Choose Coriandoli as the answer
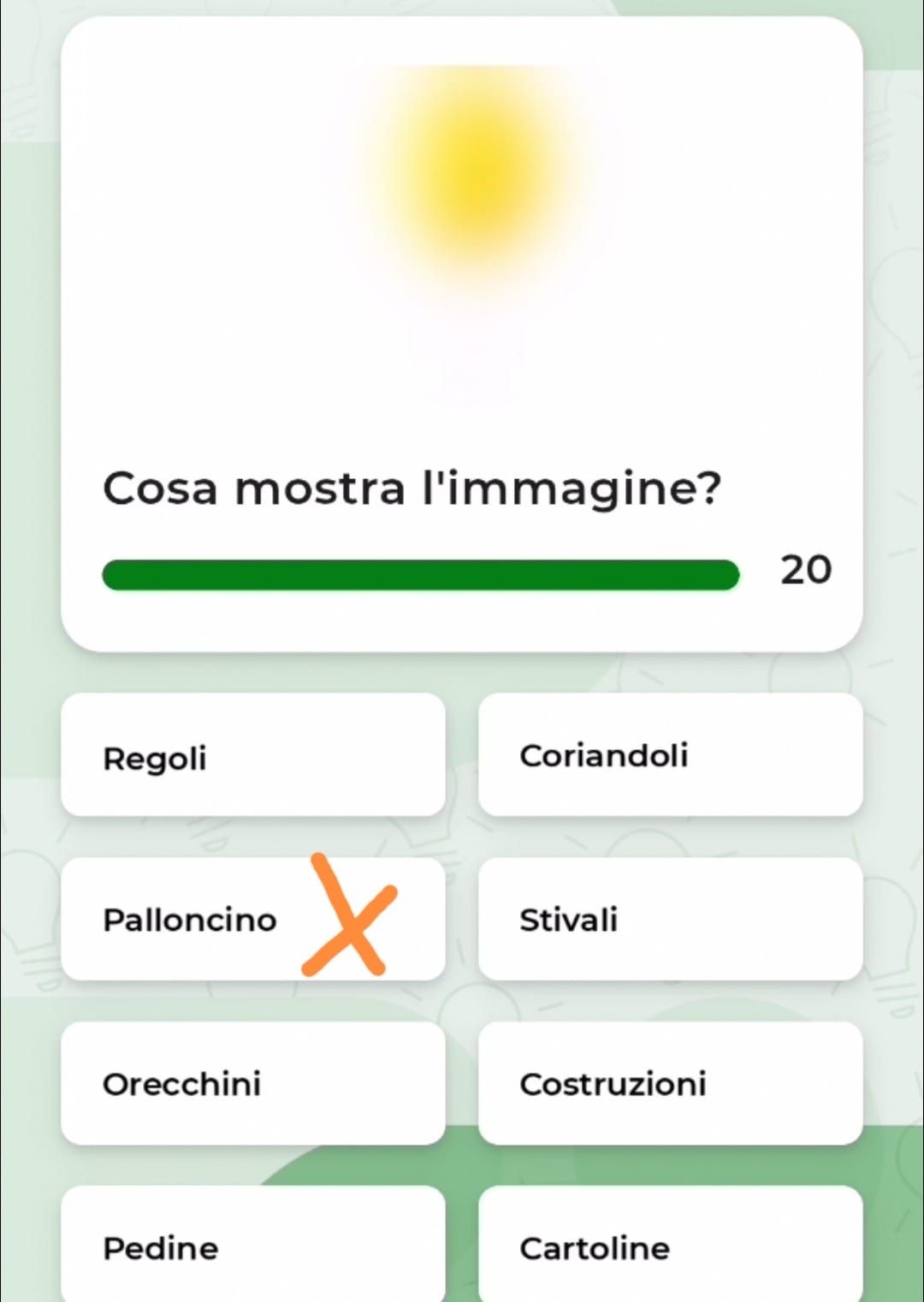 click(x=670, y=755)
